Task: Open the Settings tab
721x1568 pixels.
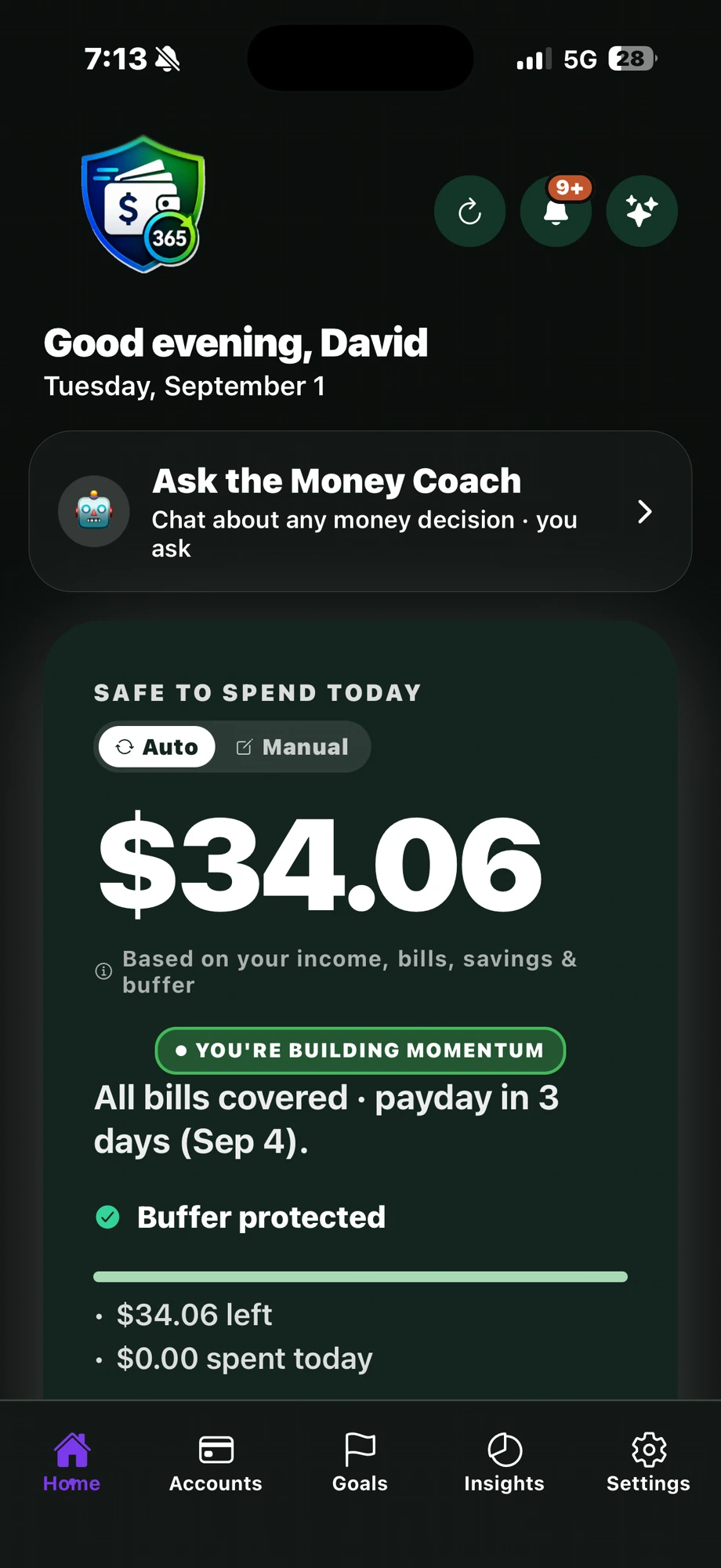Action: [648, 1462]
